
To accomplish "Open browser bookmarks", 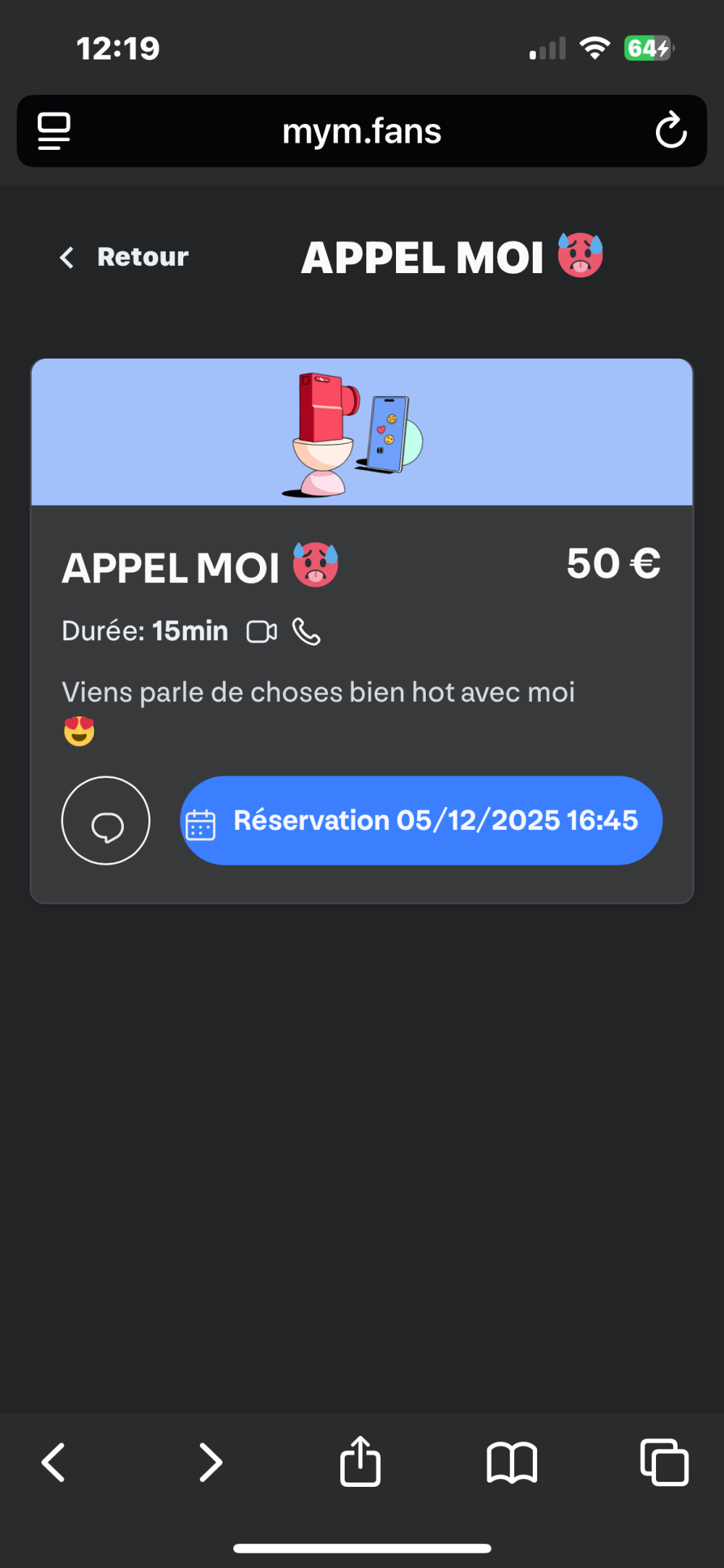I will [x=512, y=1462].
